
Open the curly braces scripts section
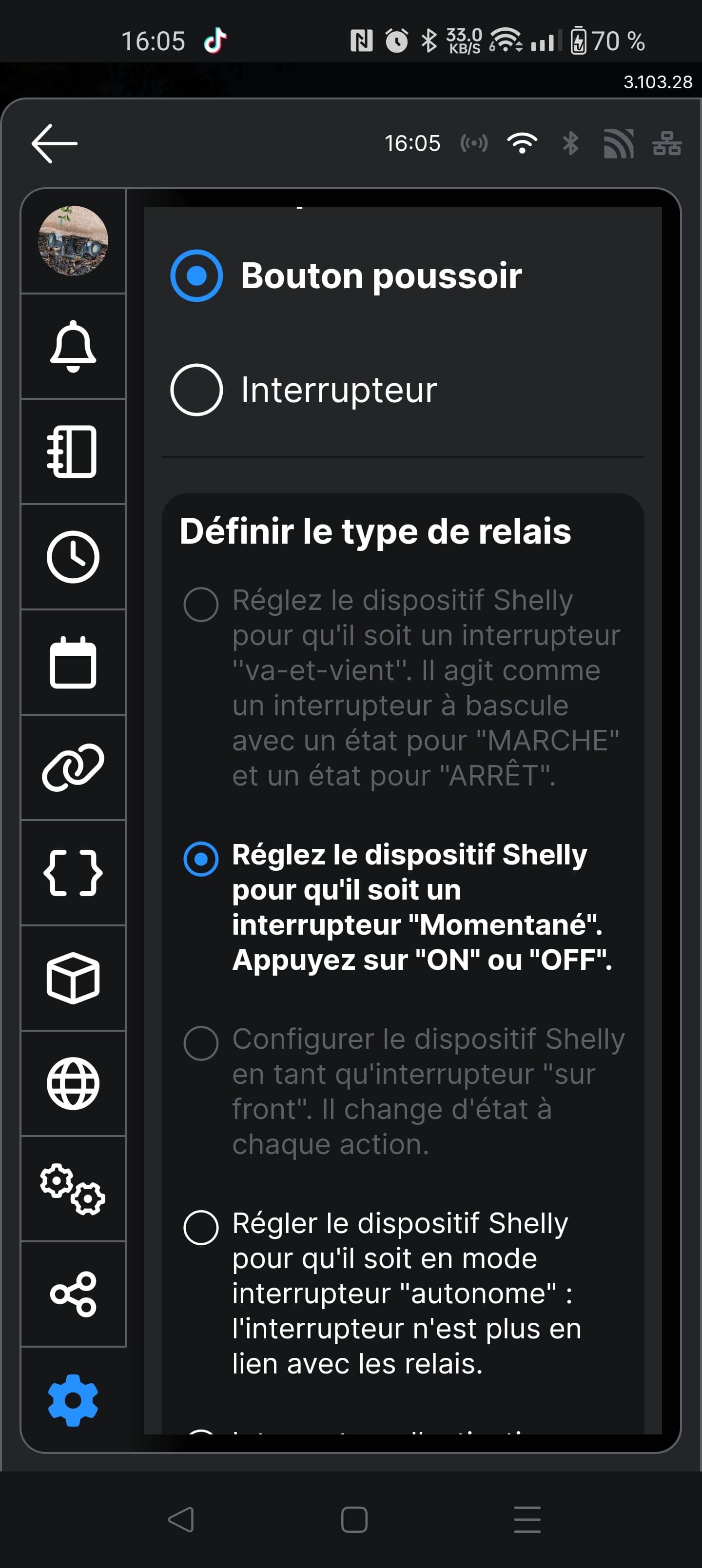(x=73, y=872)
